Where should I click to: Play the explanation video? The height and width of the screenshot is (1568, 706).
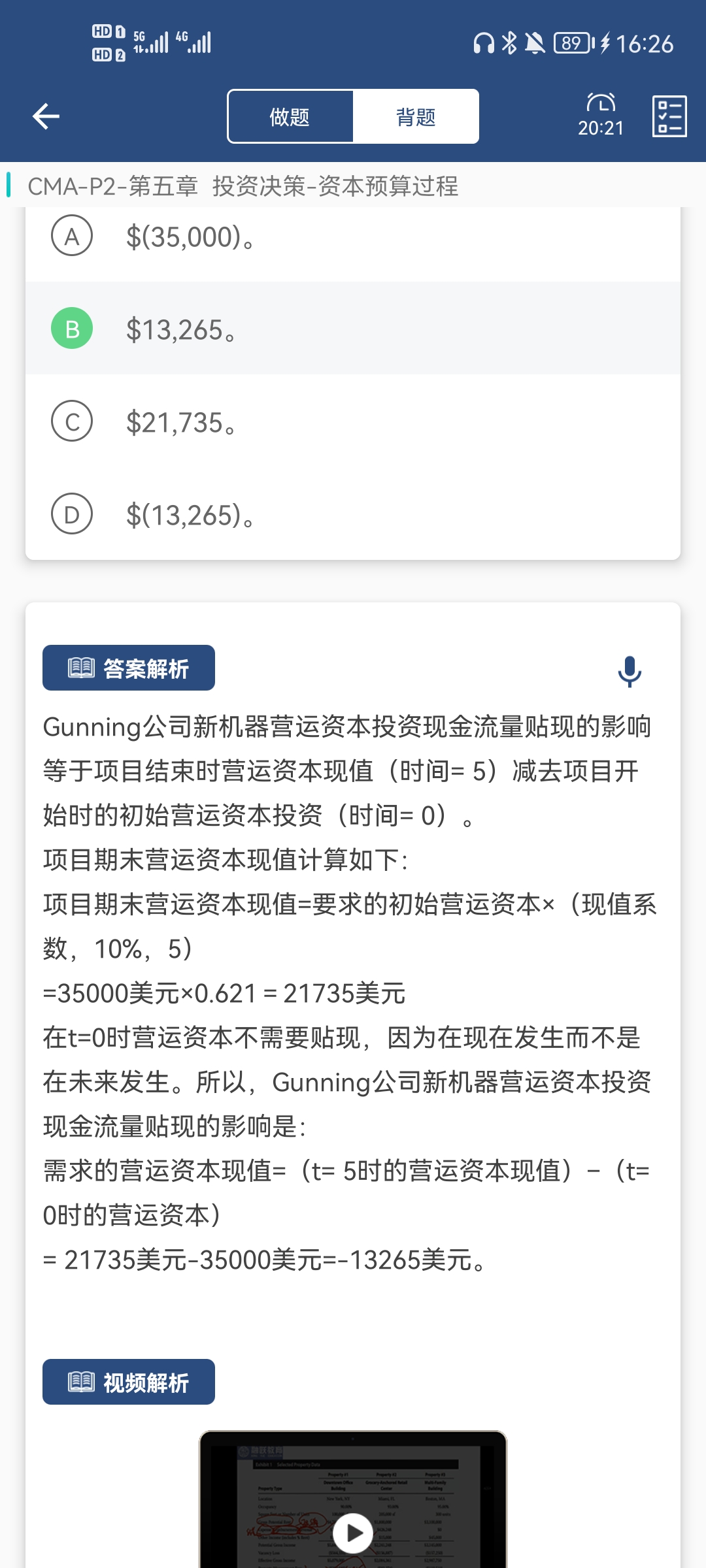[353, 1532]
